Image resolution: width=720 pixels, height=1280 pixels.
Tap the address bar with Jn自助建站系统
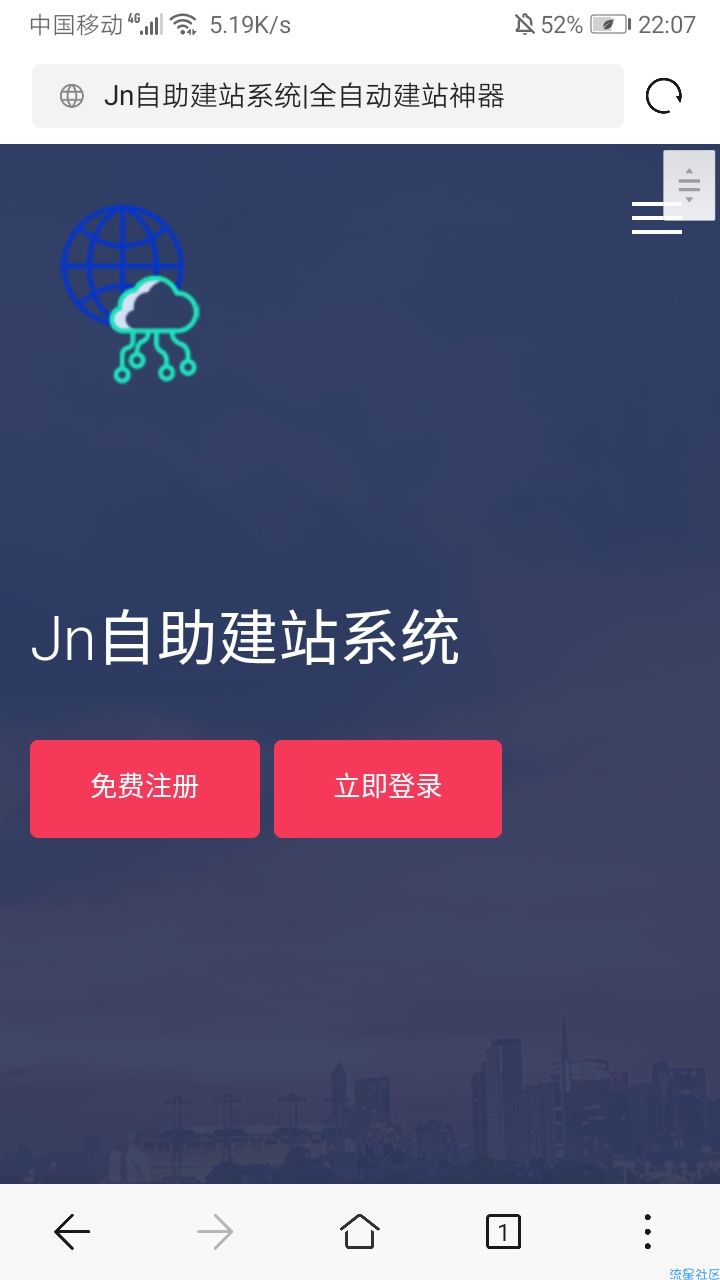click(x=328, y=96)
